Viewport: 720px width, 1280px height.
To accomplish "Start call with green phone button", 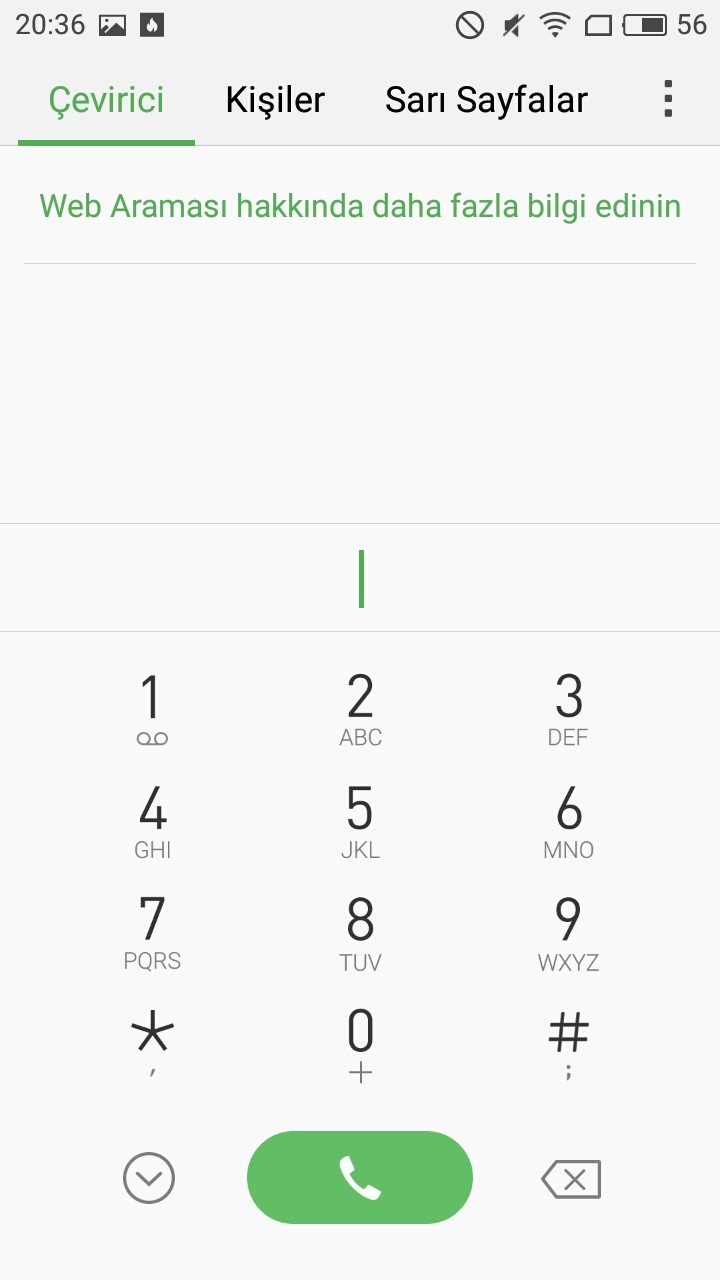I will (360, 1177).
